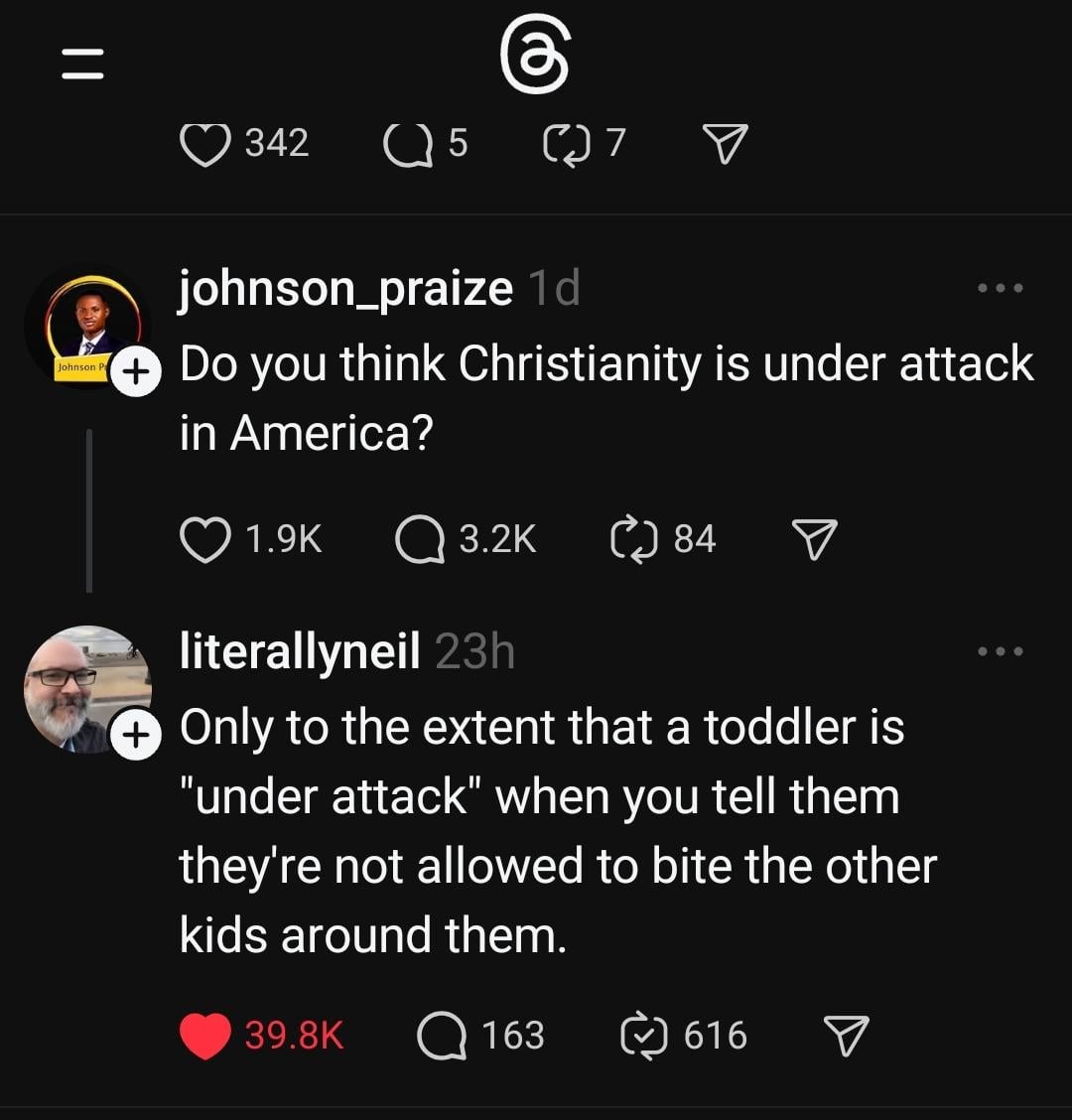Viewport: 1072px width, 1120px height.
Task: Open more options on johnson_praize's post
Action: pyautogui.click(x=1000, y=288)
